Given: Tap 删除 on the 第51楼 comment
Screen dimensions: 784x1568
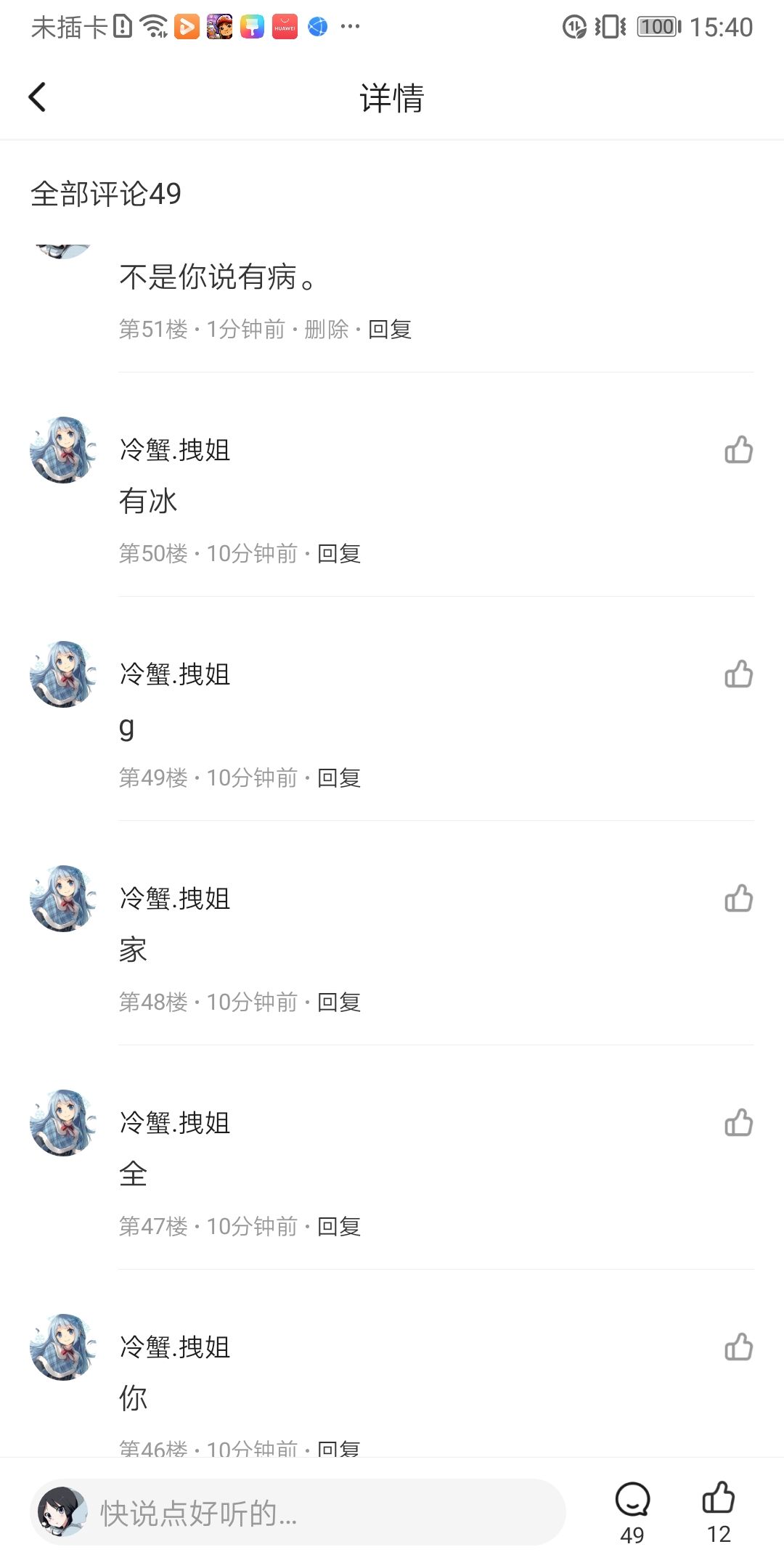Looking at the screenshot, I should 326,330.
